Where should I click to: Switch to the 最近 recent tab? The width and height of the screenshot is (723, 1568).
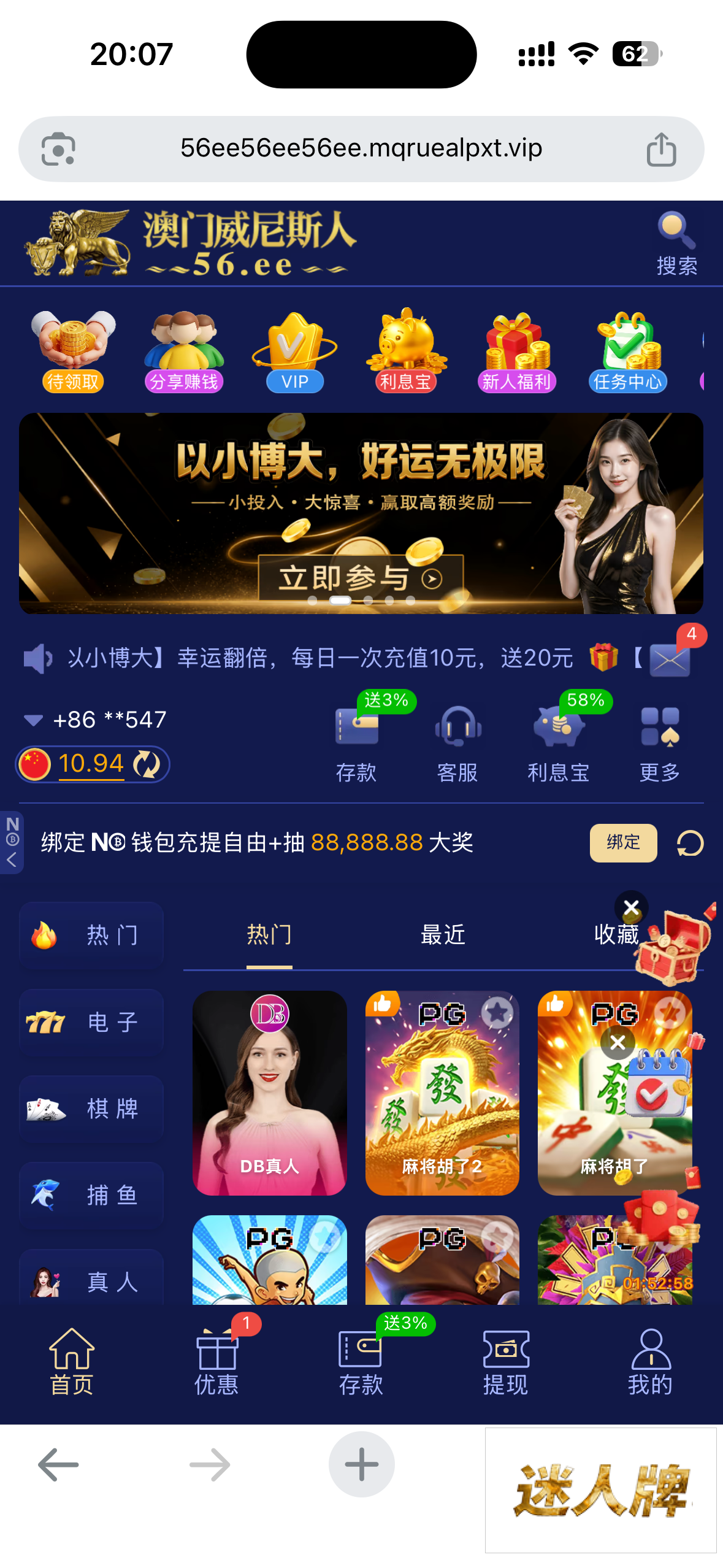(443, 934)
